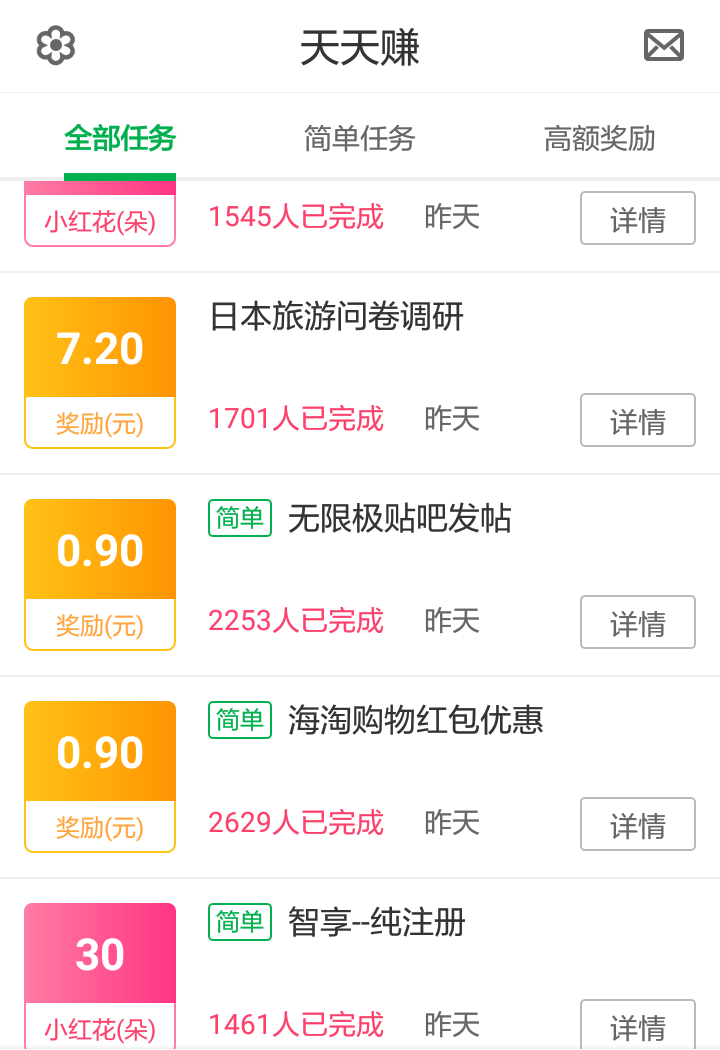Tap 详情 for 智享--纯注册
This screenshot has height=1050, width=720.
click(638, 1024)
